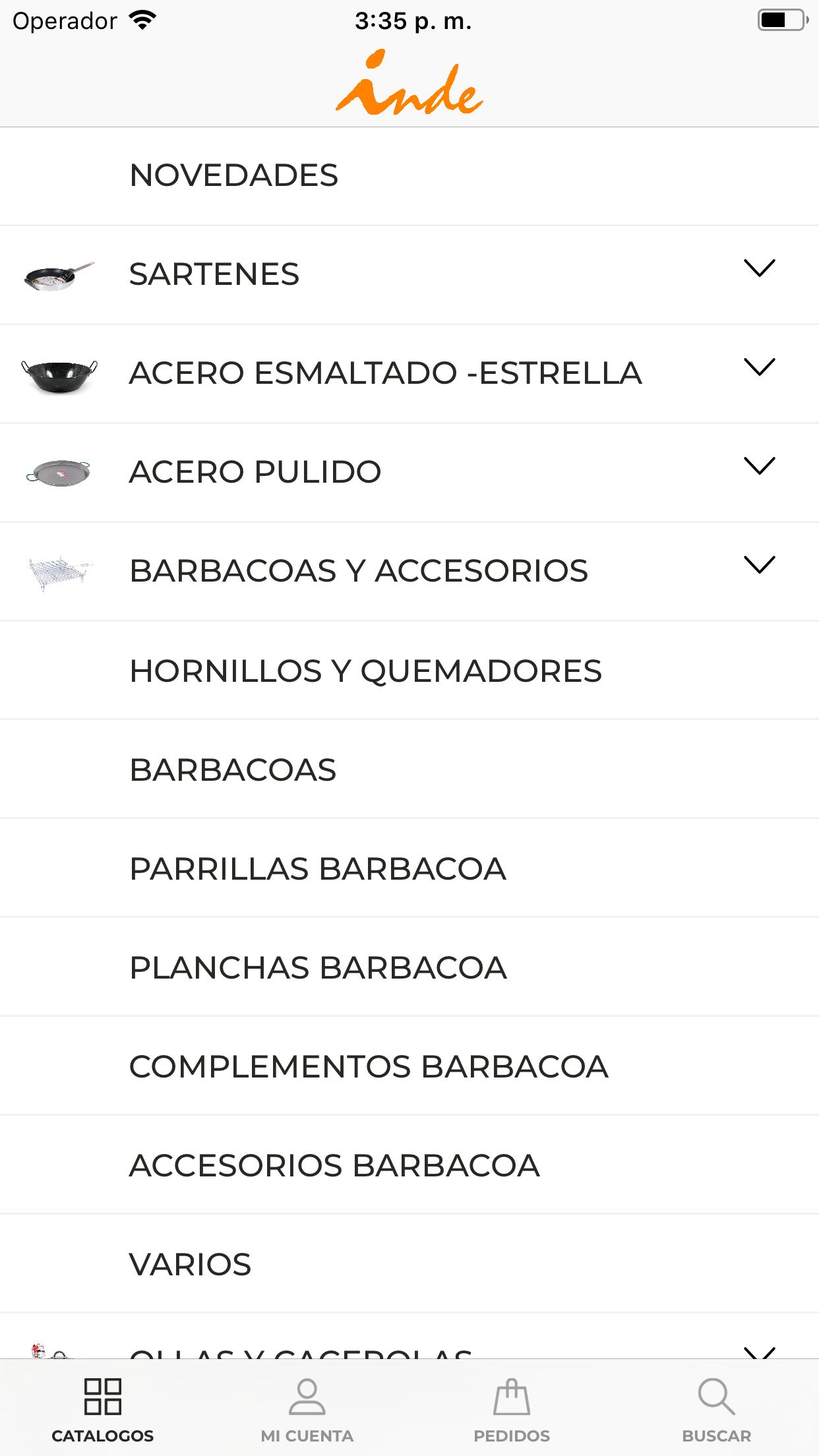The width and height of the screenshot is (819, 1456).
Task: Open the VARIOS subcategory
Action: point(191,1264)
